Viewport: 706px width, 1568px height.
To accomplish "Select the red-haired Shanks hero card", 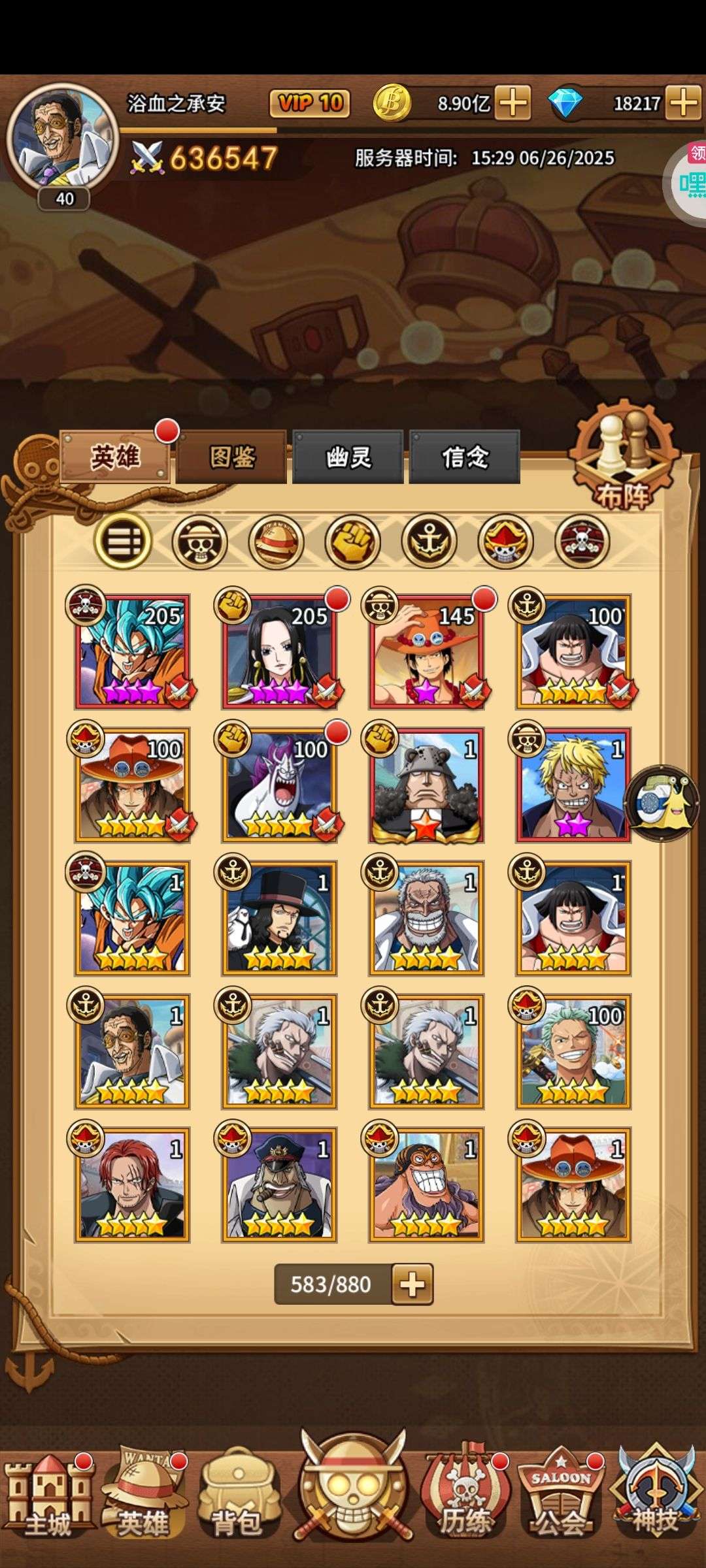I will 132,1184.
